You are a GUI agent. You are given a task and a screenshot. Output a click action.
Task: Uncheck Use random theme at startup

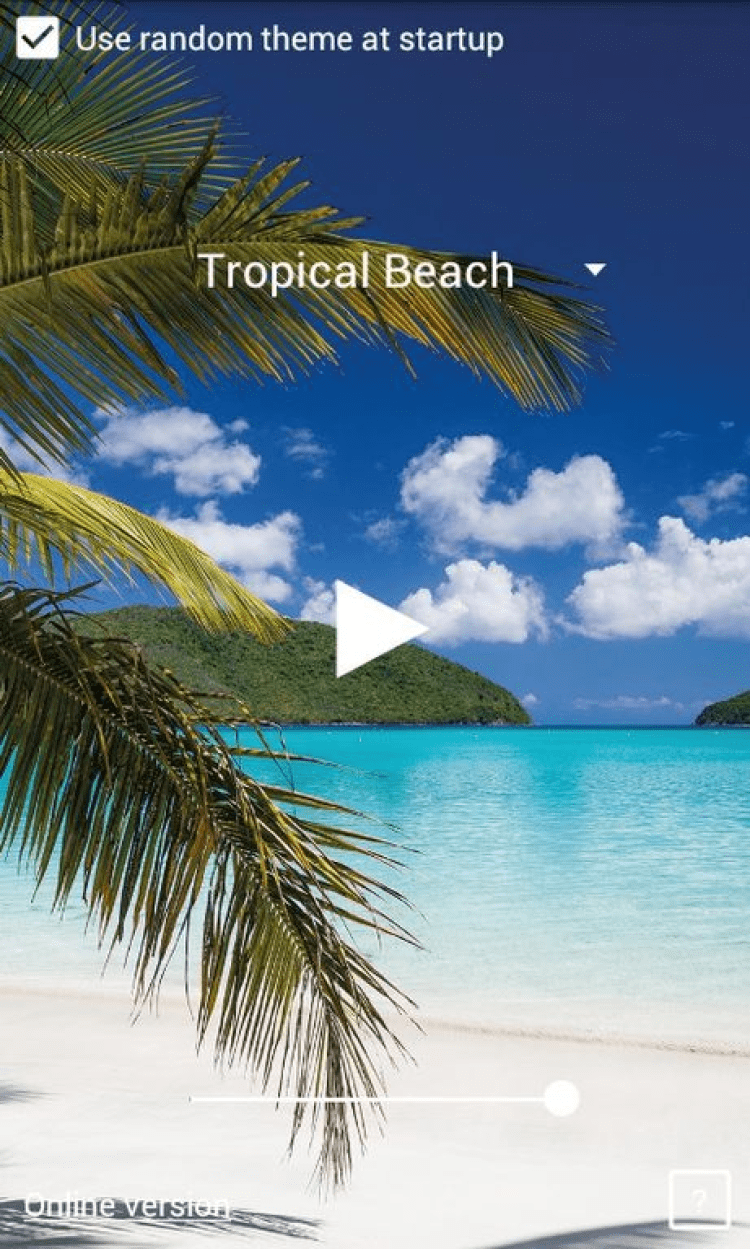point(38,39)
